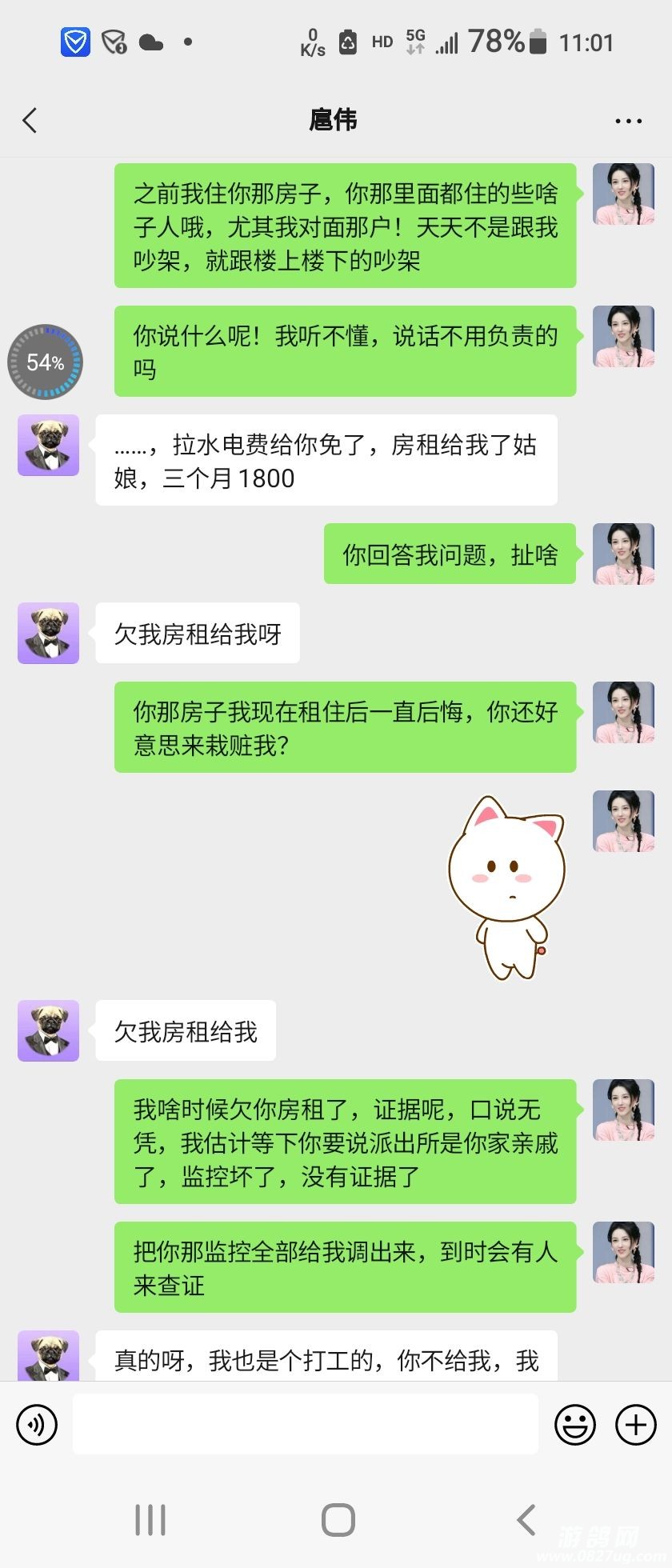
Task: Switch to voice message input
Action: tap(37, 1425)
